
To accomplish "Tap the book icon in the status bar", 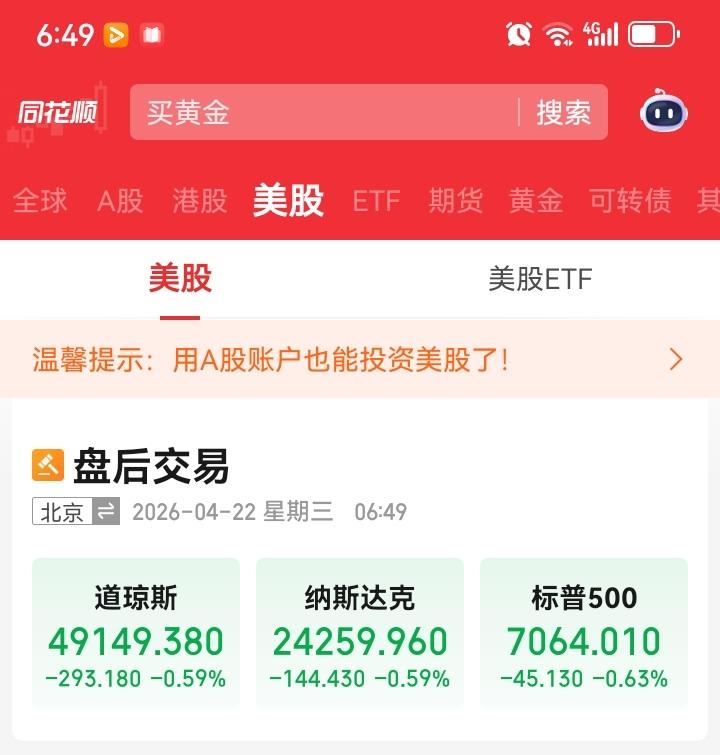I will (151, 31).
